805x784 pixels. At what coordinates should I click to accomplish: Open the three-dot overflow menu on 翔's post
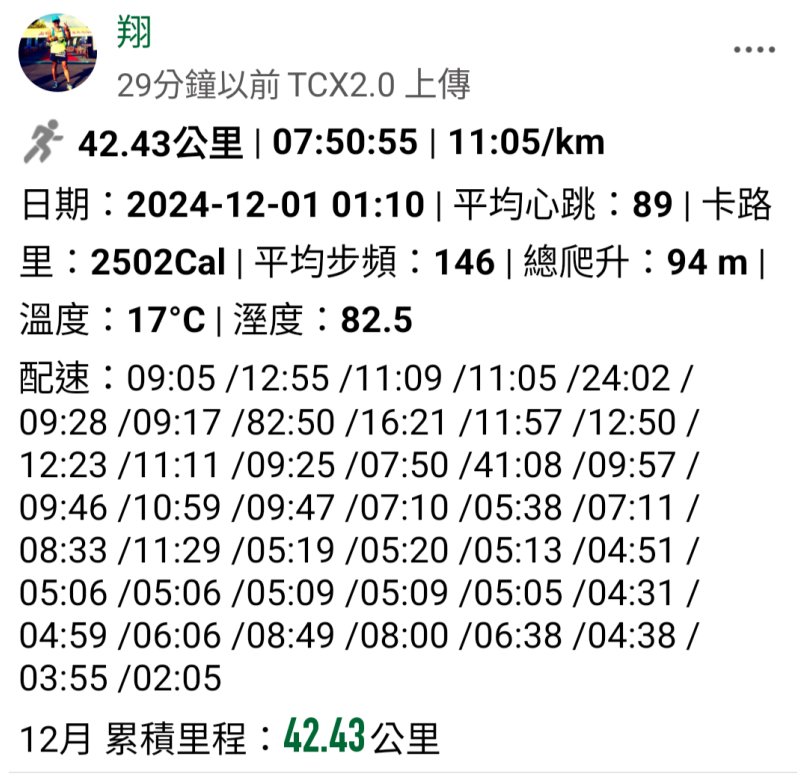tap(754, 50)
